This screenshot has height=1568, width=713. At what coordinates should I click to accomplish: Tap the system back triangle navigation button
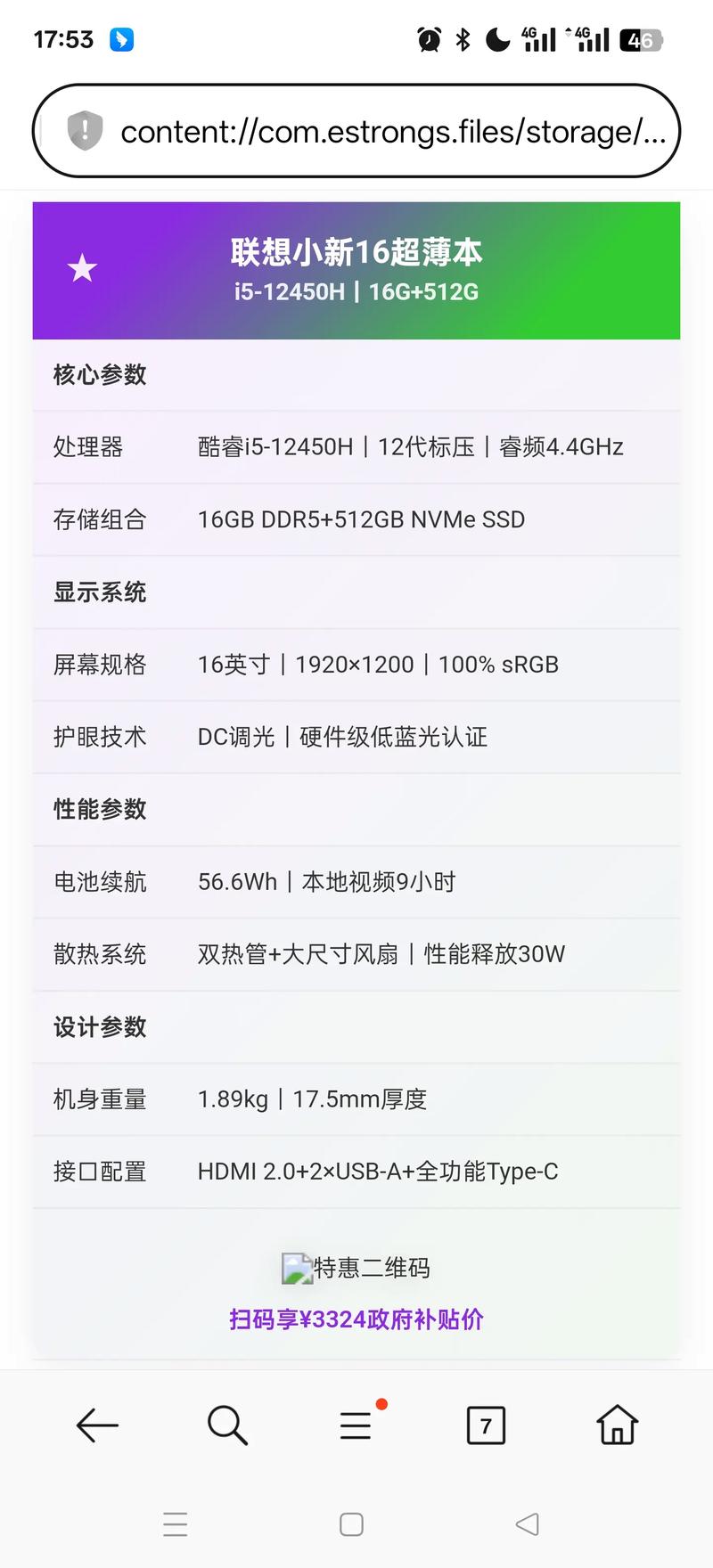(525, 1524)
